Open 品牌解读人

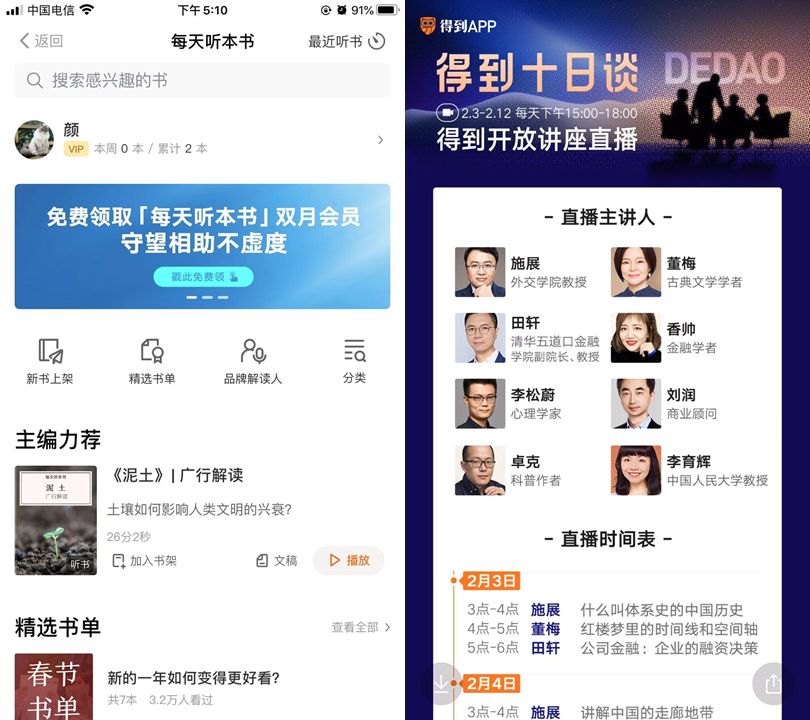click(x=253, y=361)
